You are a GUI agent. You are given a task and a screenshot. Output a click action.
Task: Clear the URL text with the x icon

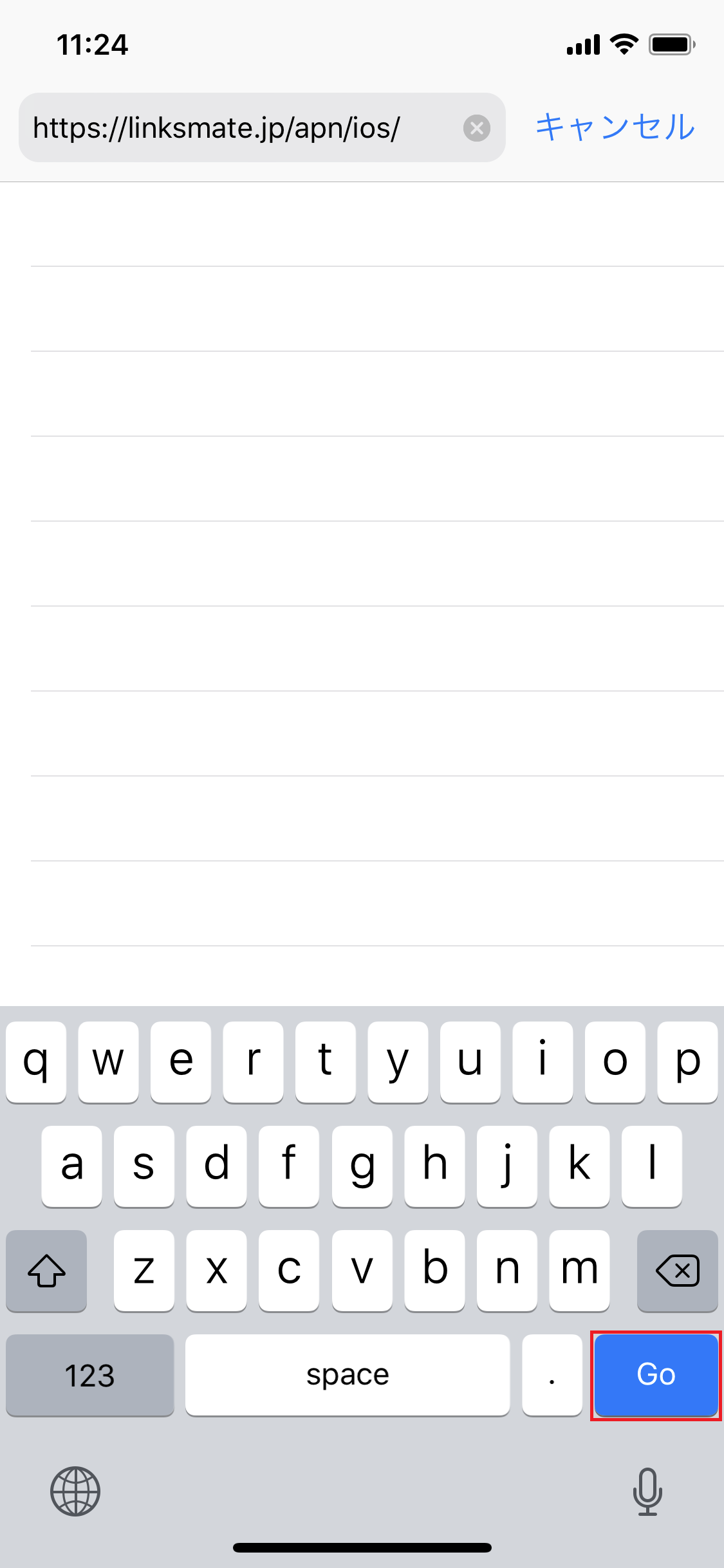[477, 128]
